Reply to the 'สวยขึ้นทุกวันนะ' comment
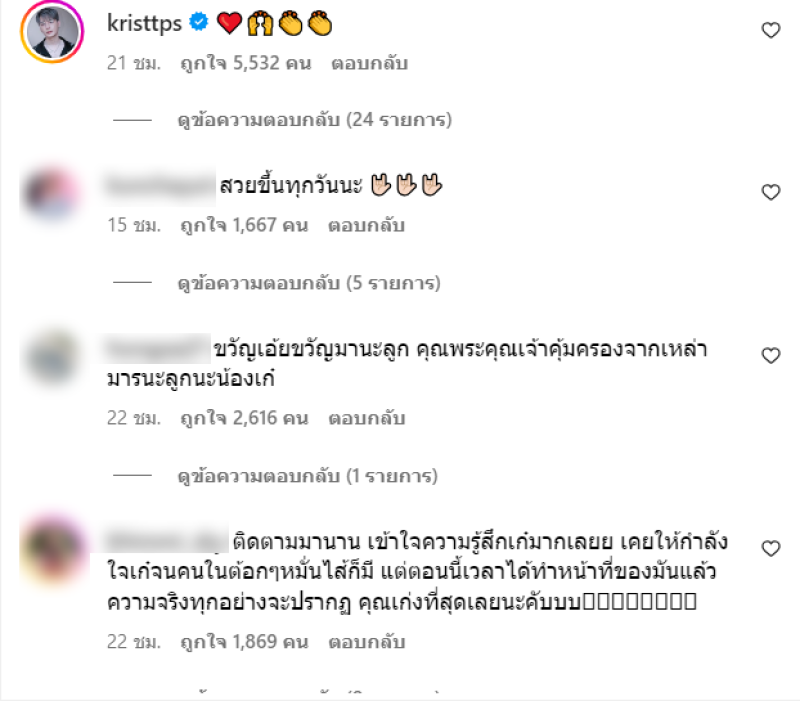 pos(366,225)
